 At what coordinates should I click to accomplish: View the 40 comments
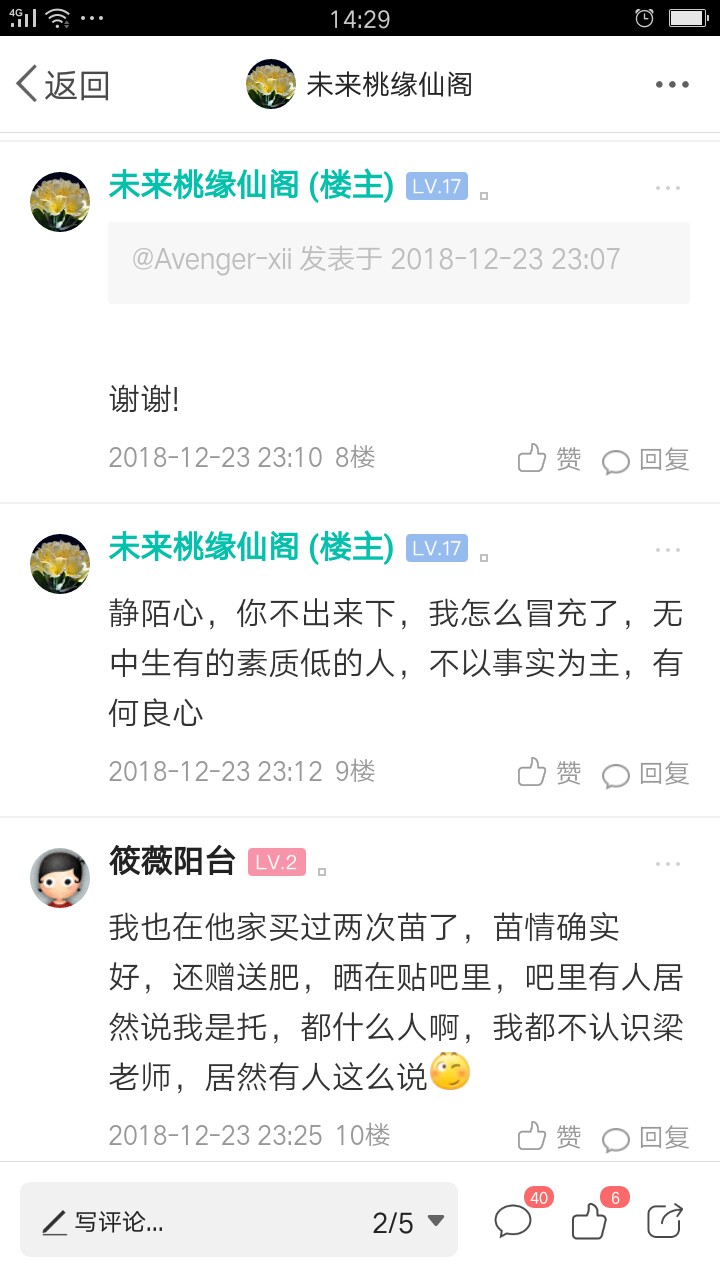[514, 1221]
